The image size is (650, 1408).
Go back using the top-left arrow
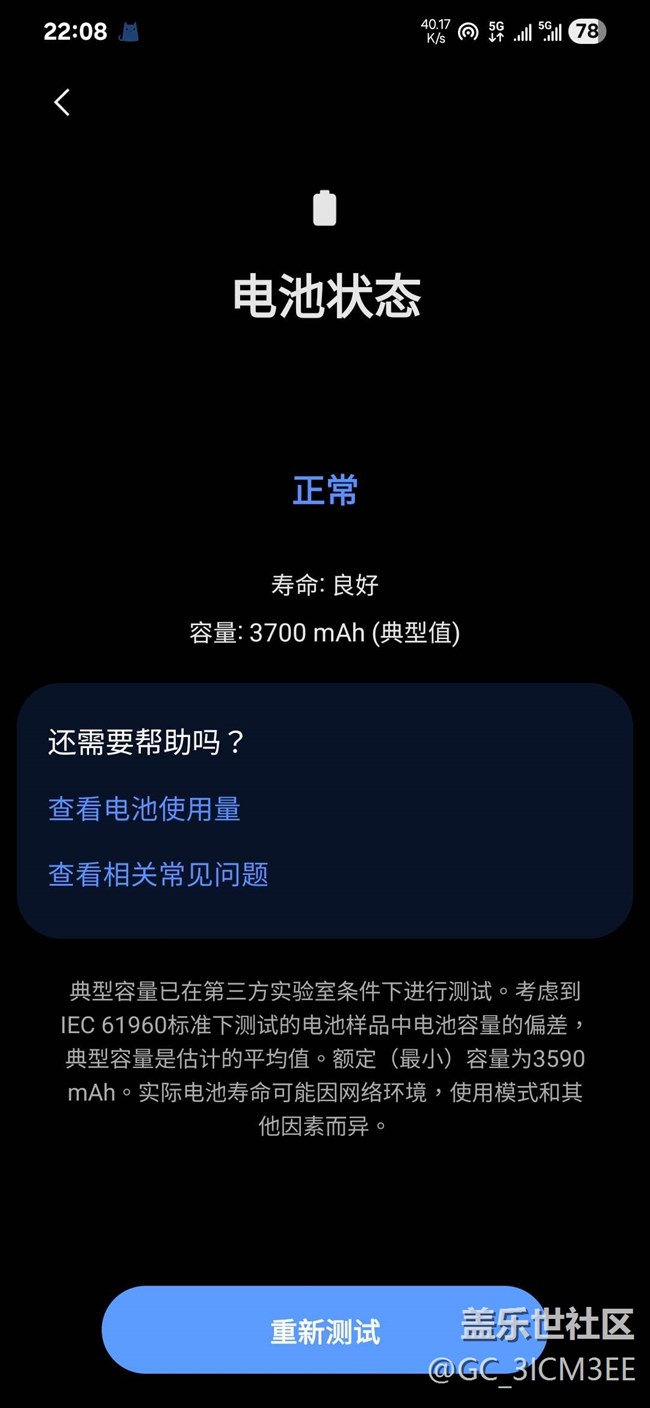pos(62,102)
